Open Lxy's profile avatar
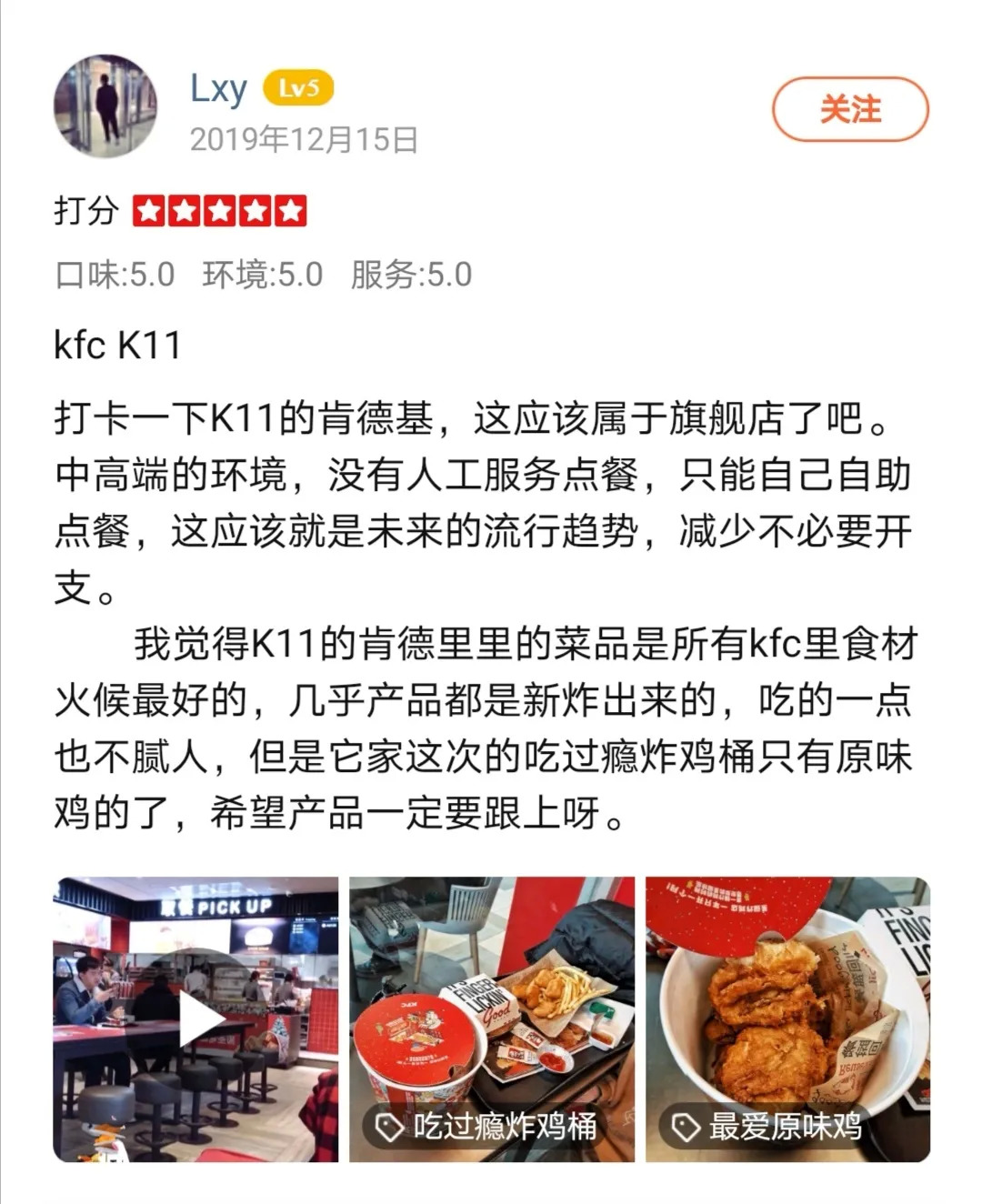The image size is (982, 1204). click(x=105, y=105)
